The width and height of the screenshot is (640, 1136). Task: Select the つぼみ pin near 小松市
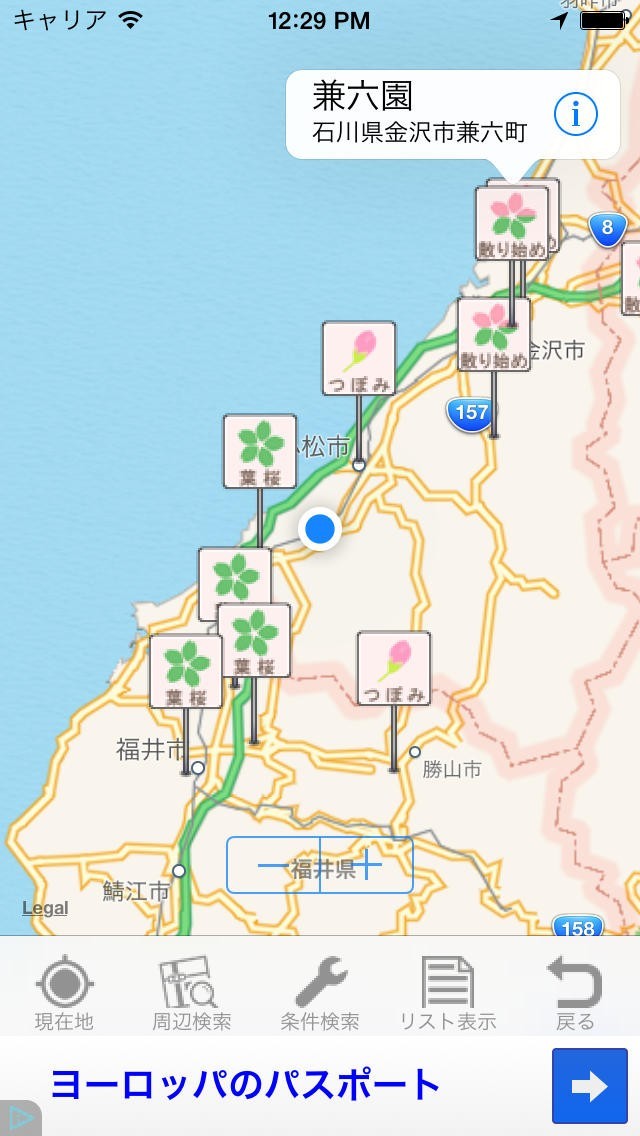coord(359,358)
